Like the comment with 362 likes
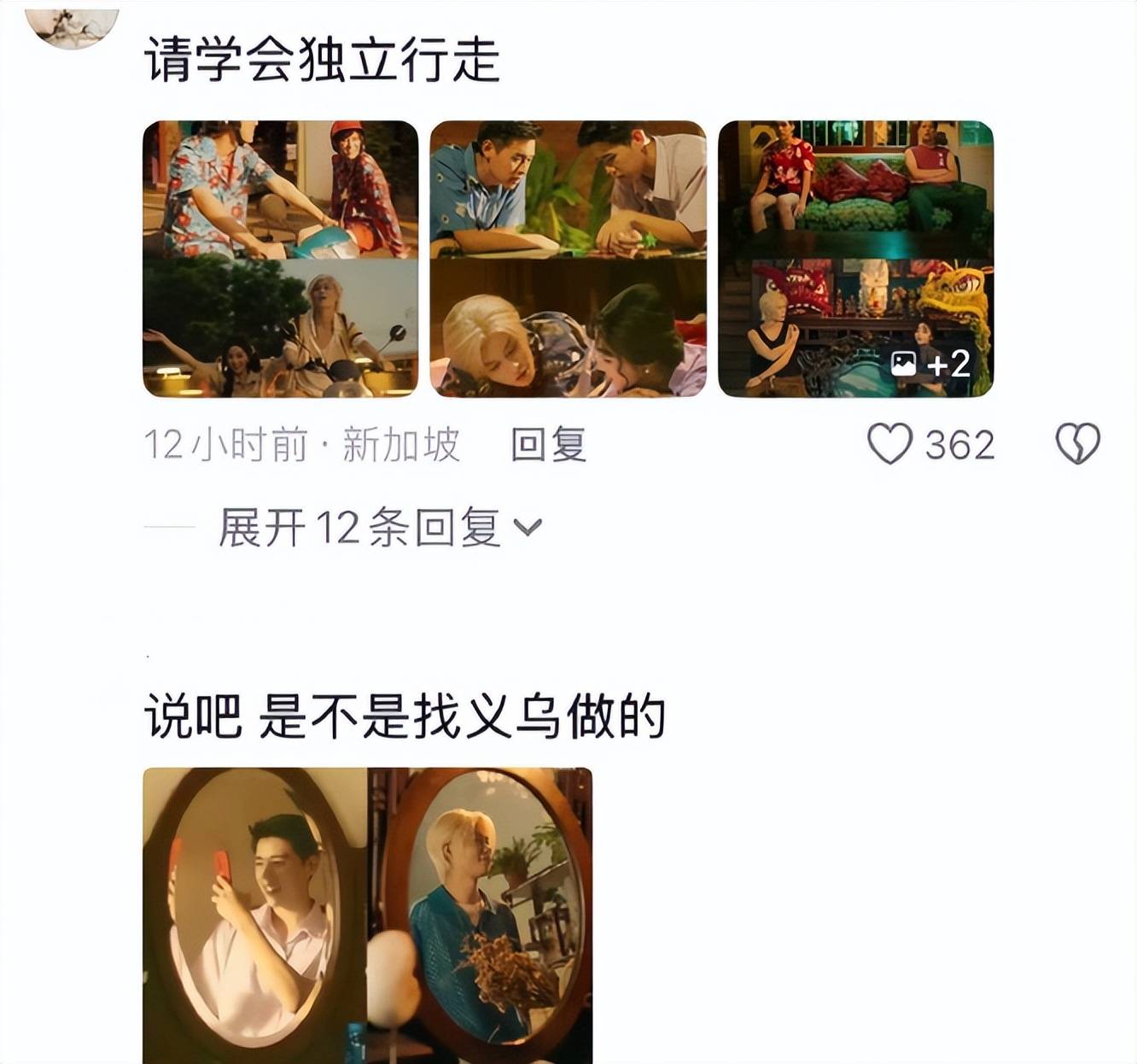Image resolution: width=1137 pixels, height=1064 pixels. tap(890, 445)
